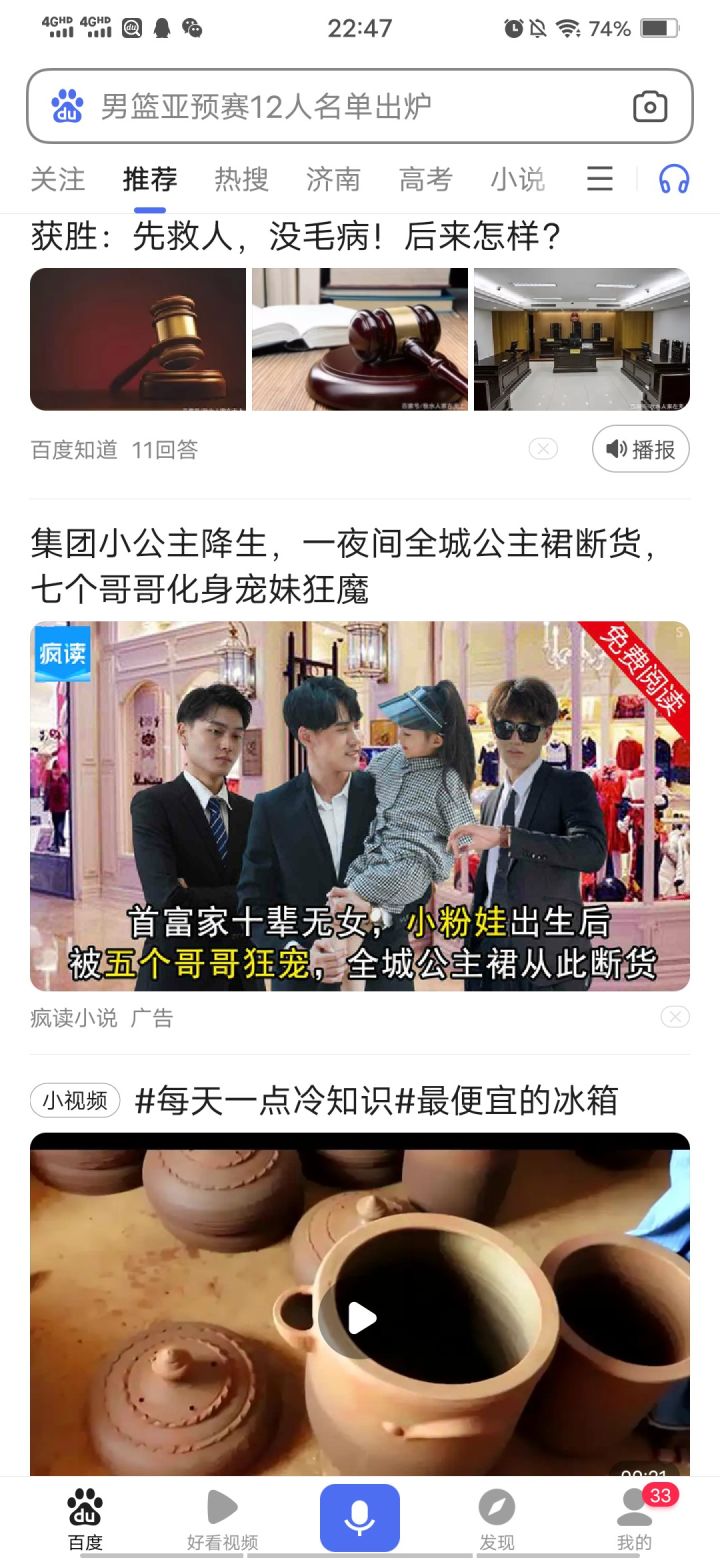Screen dimensions: 720x1560
Task: Tap the 播报 audio broadcast button
Action: click(641, 449)
